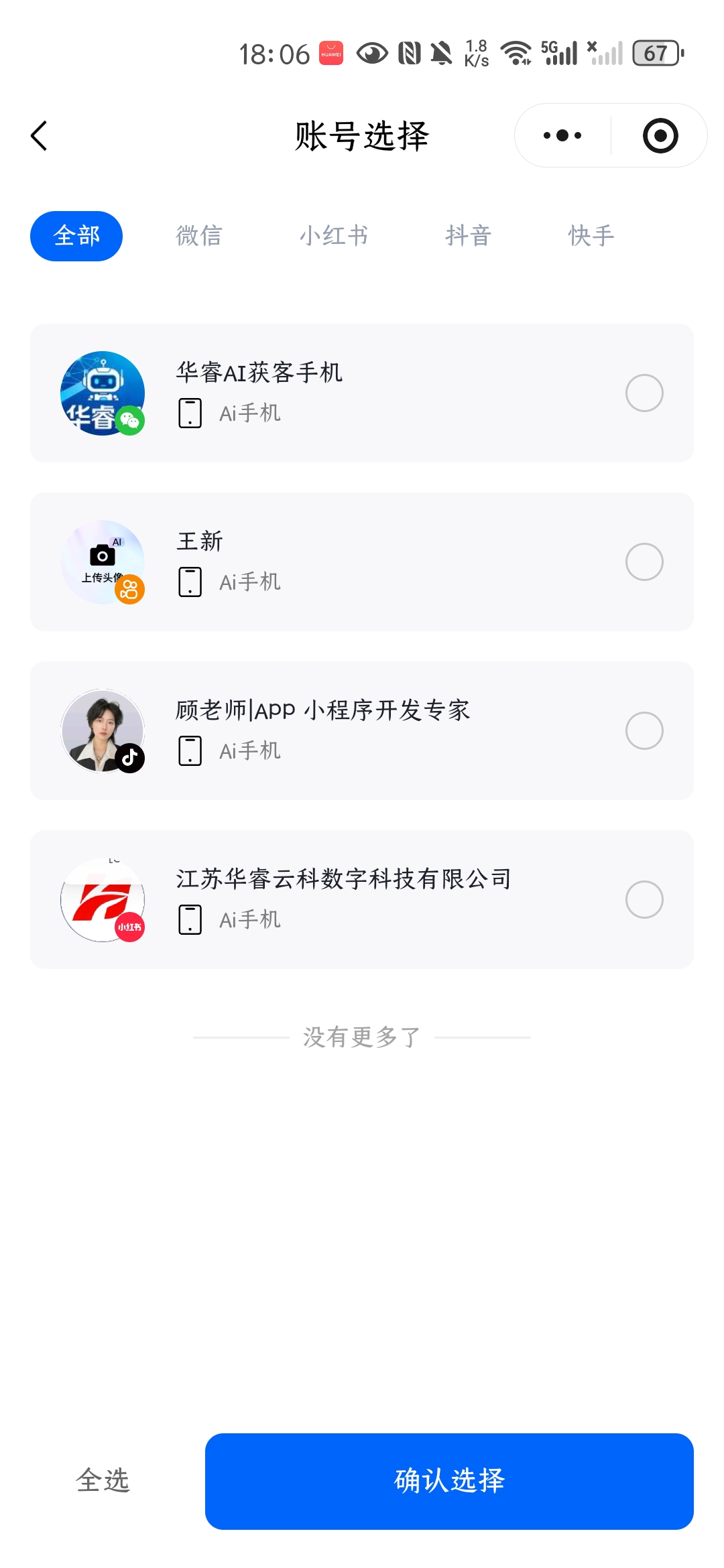The height and width of the screenshot is (1568, 724).
Task: Switch to the 微信 tab
Action: 199,236
